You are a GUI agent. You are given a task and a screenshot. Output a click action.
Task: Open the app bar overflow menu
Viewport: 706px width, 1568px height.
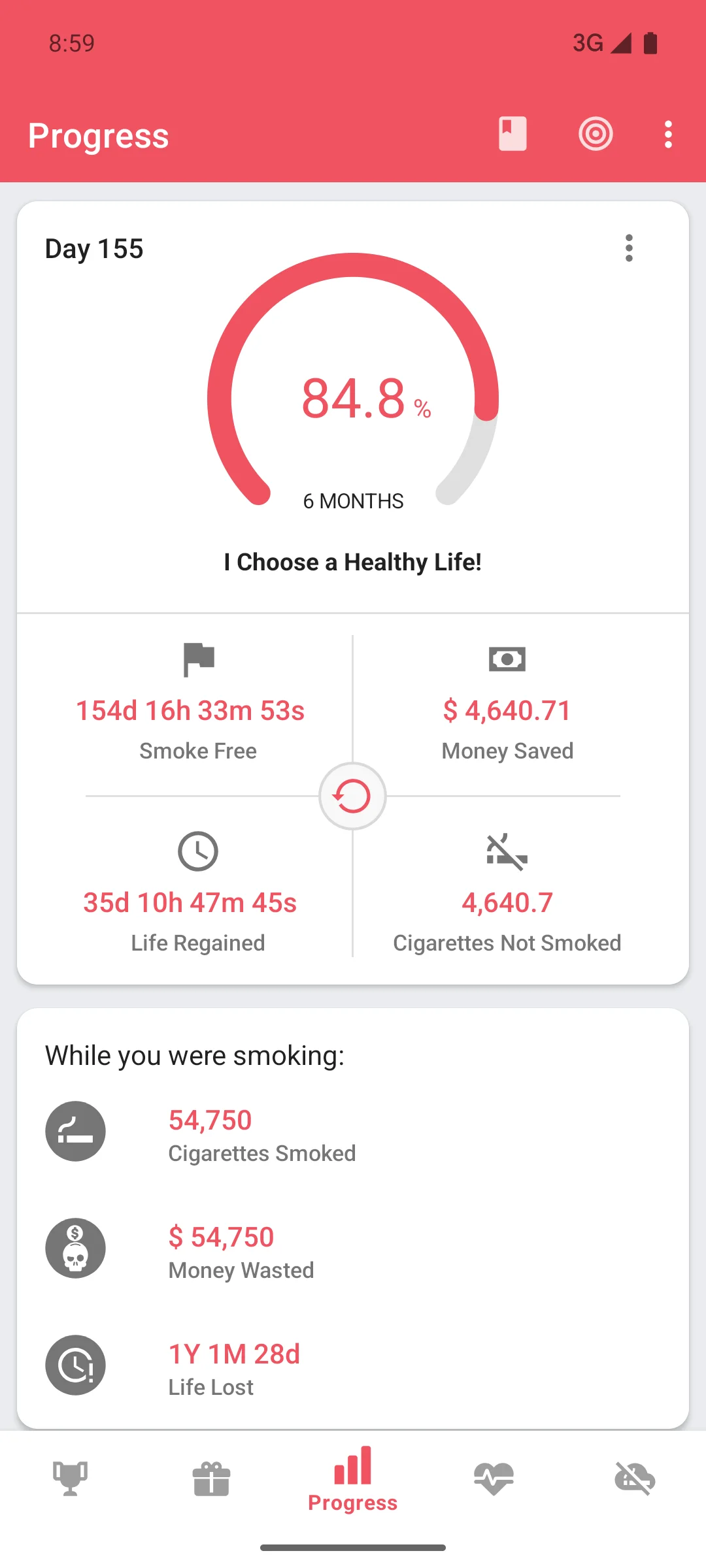[x=668, y=135]
